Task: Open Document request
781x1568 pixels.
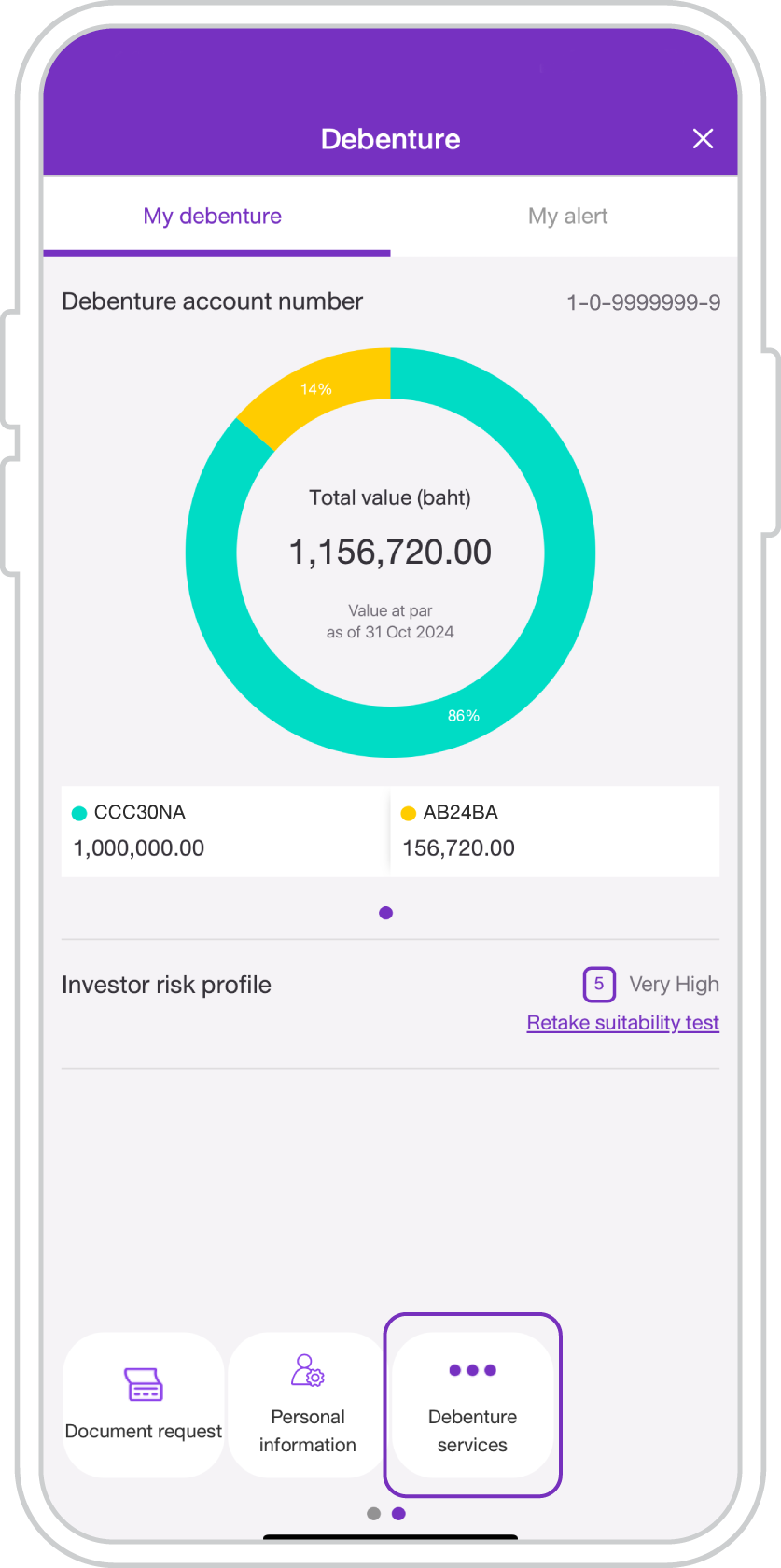Action: 144,1405
